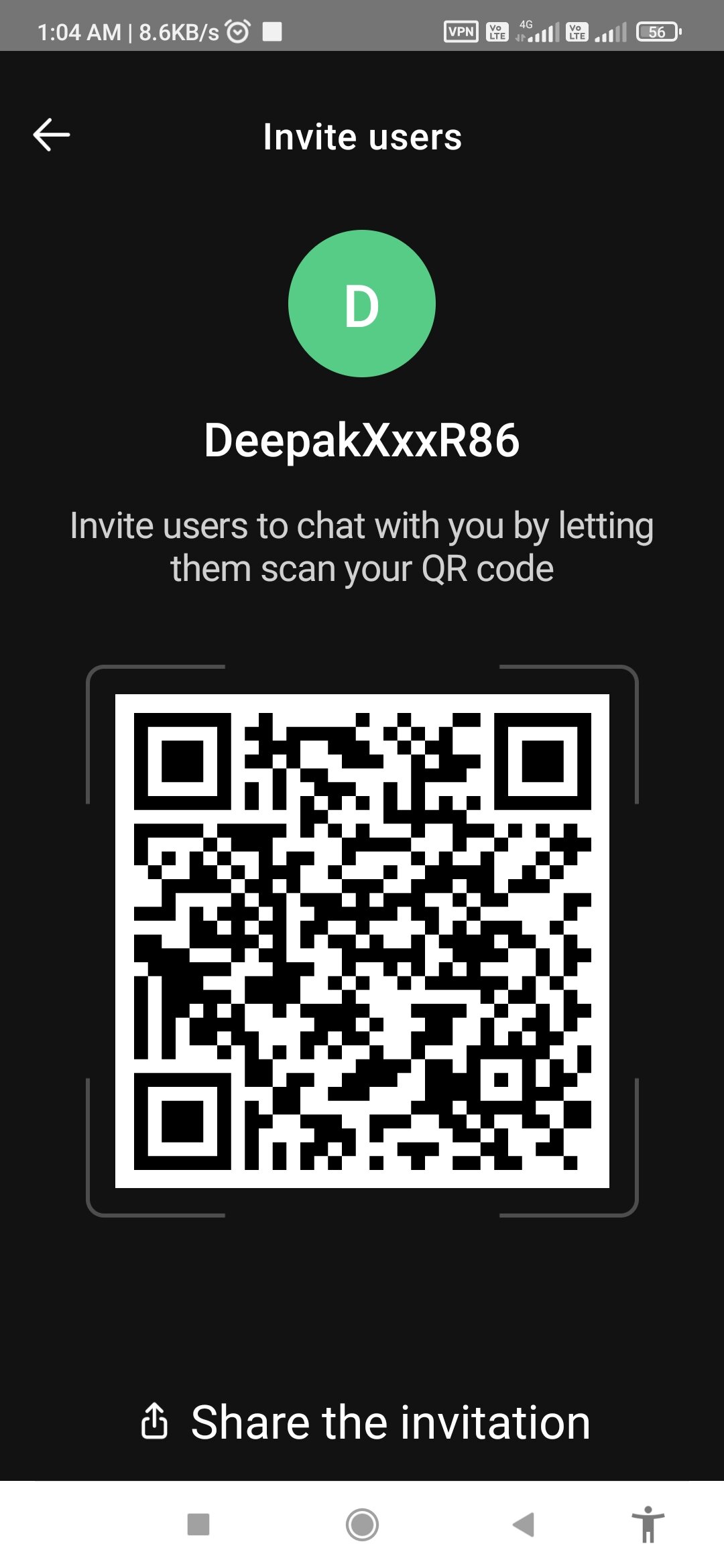724x1568 pixels.
Task: Go to the home screen
Action: (x=362, y=1524)
